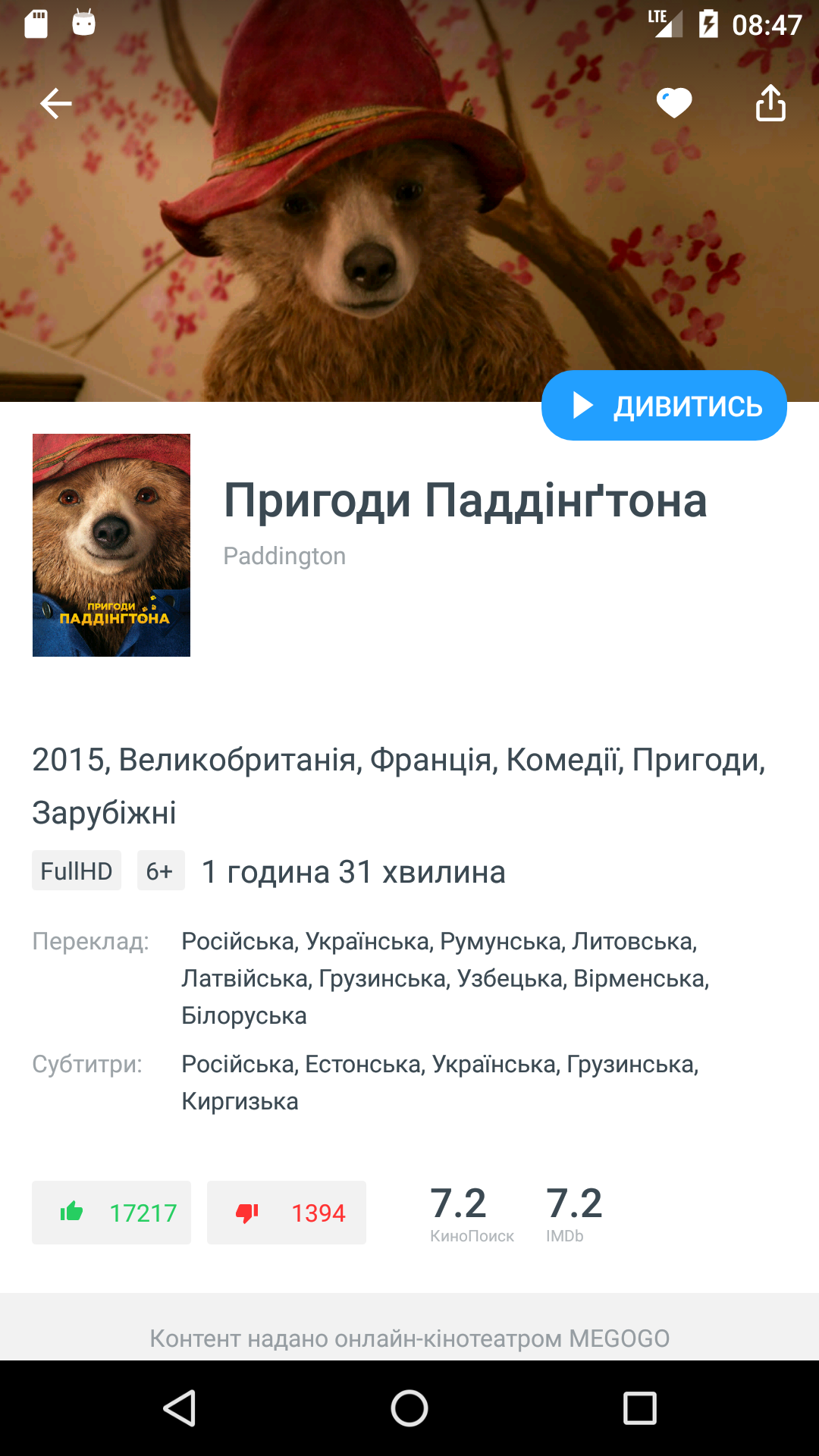Open the Paddington poster thumbnail

[112, 544]
